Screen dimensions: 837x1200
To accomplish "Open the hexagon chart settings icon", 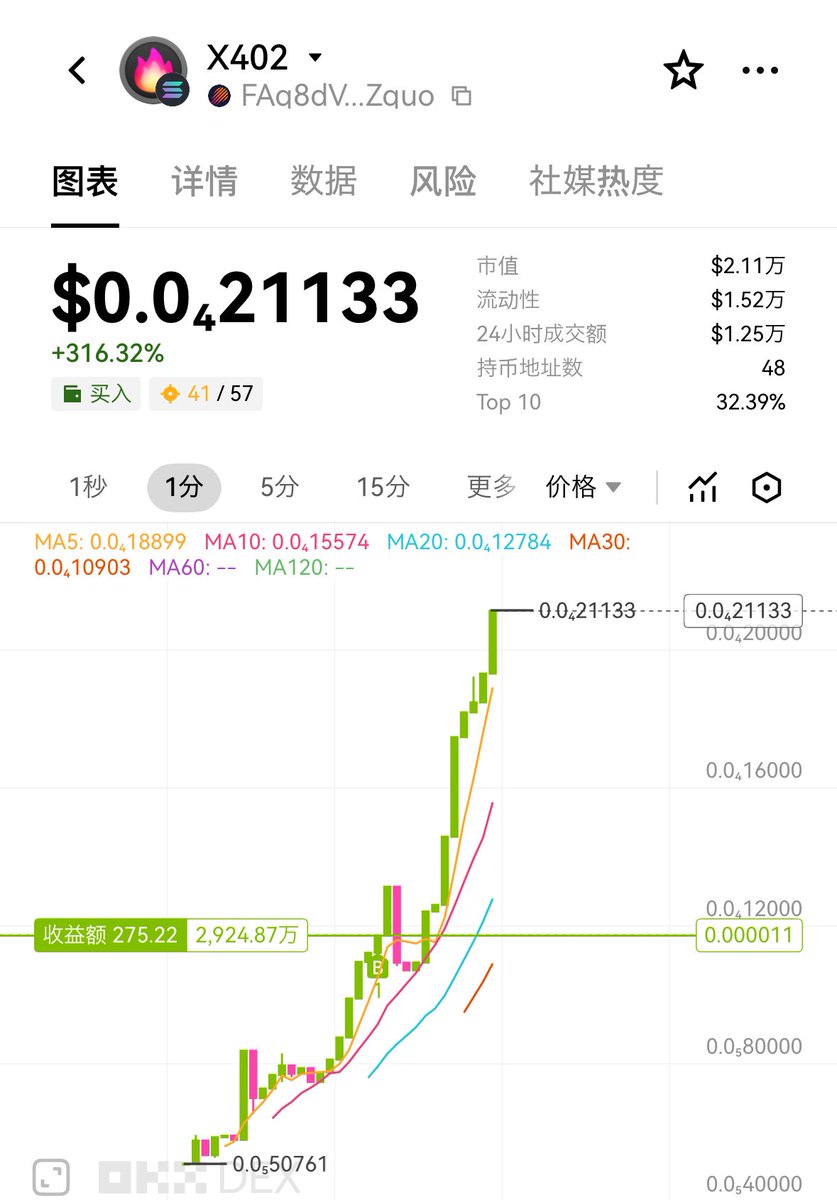I will pos(766,487).
